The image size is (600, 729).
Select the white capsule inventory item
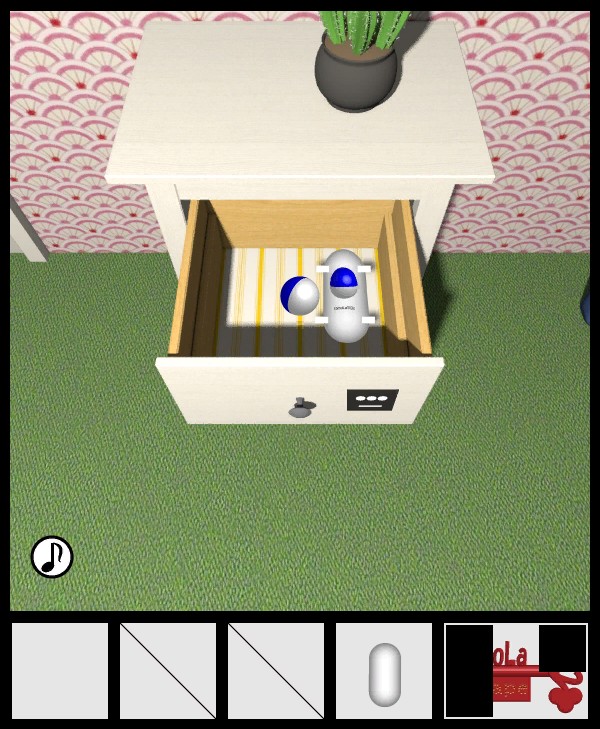pos(384,673)
